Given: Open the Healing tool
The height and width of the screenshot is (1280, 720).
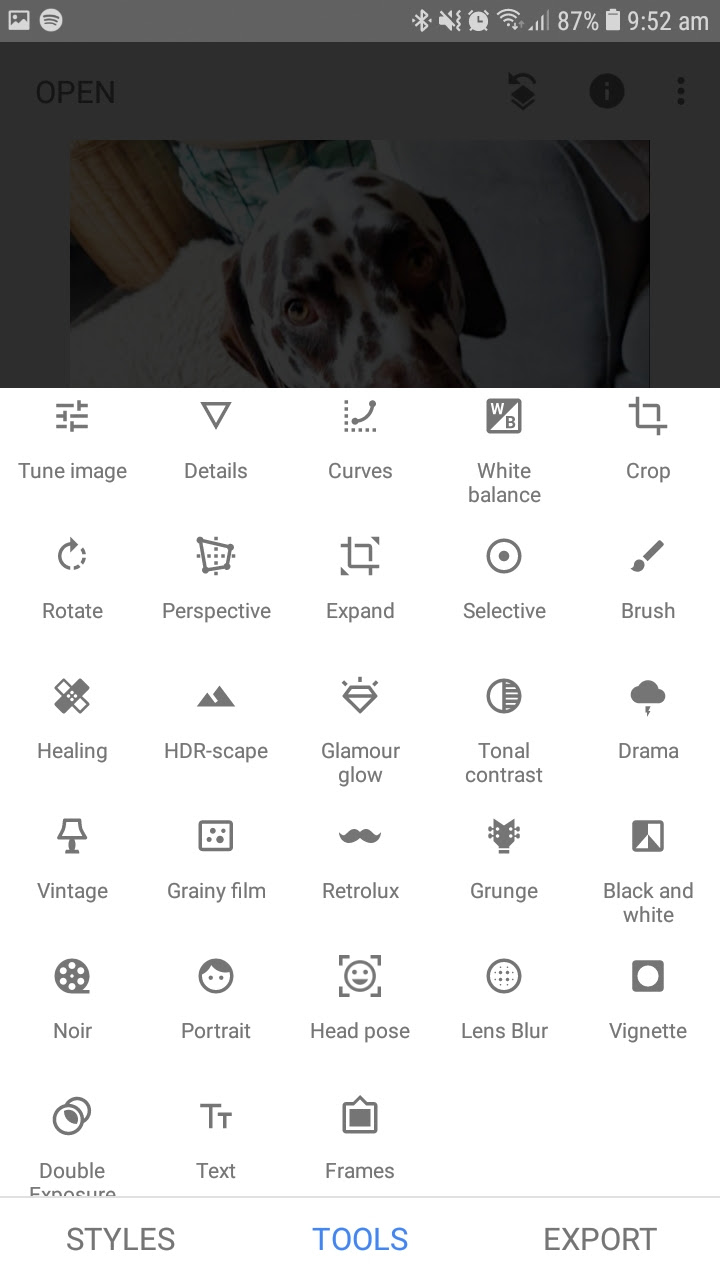Looking at the screenshot, I should pyautogui.click(x=72, y=720).
